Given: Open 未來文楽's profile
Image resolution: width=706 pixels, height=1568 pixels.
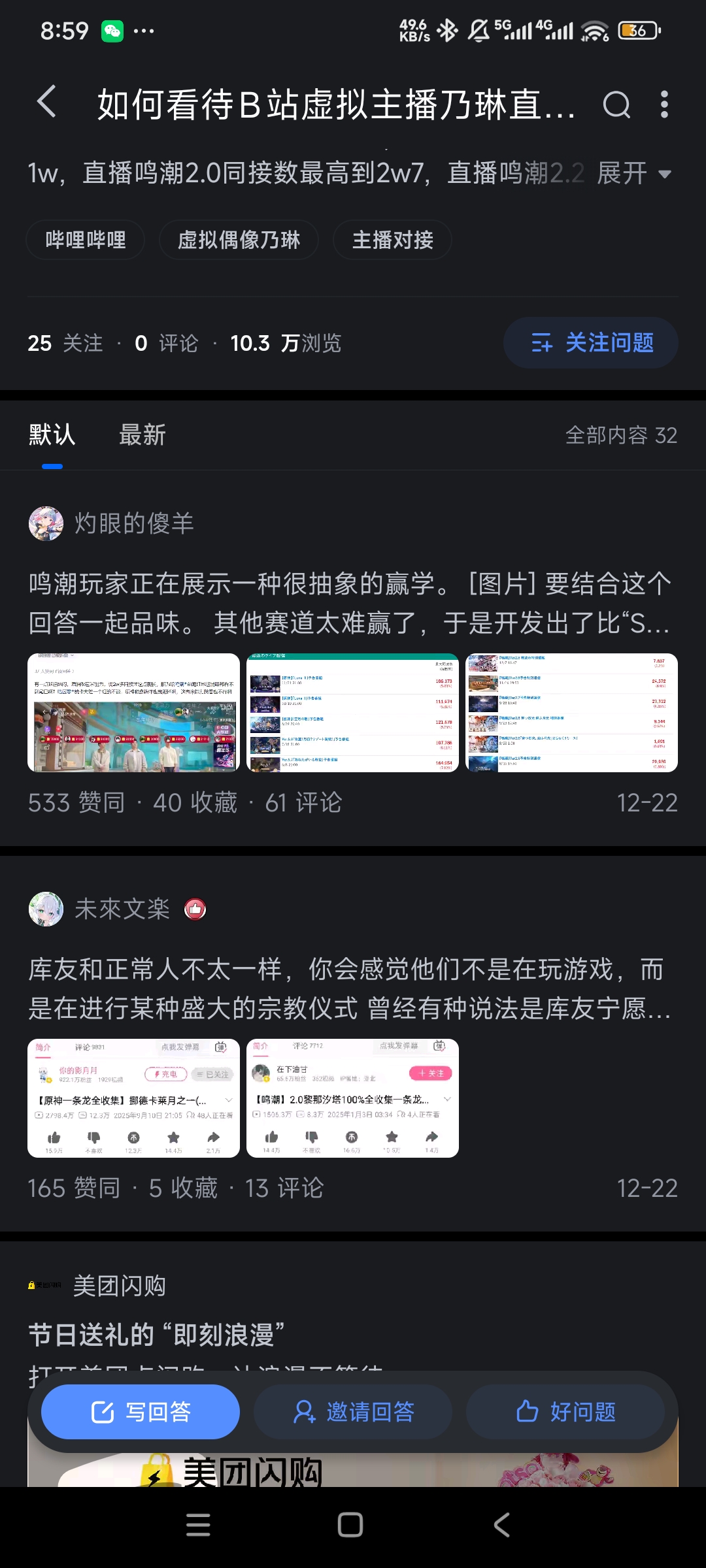Looking at the screenshot, I should [122, 909].
